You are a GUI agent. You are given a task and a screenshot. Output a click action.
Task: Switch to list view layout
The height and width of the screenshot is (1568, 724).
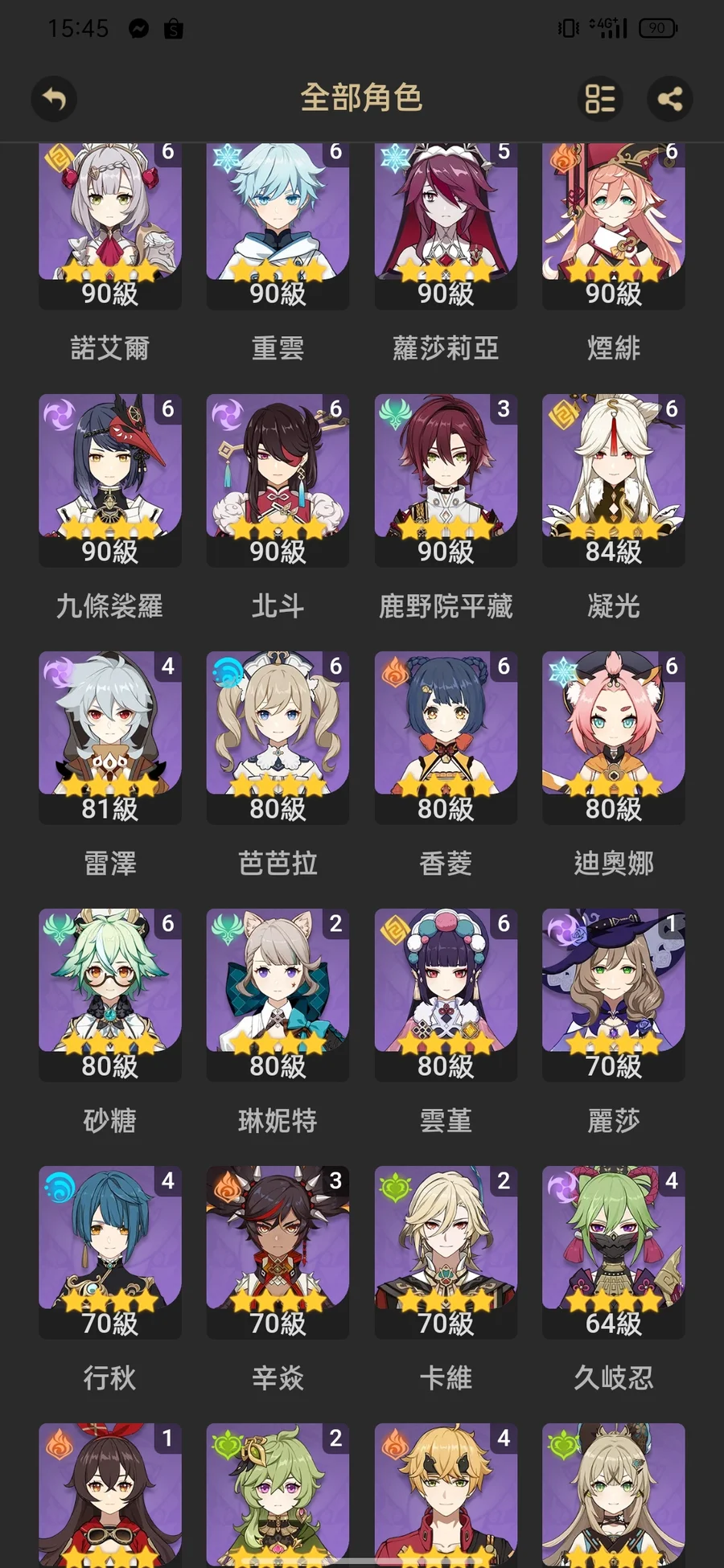[600, 99]
